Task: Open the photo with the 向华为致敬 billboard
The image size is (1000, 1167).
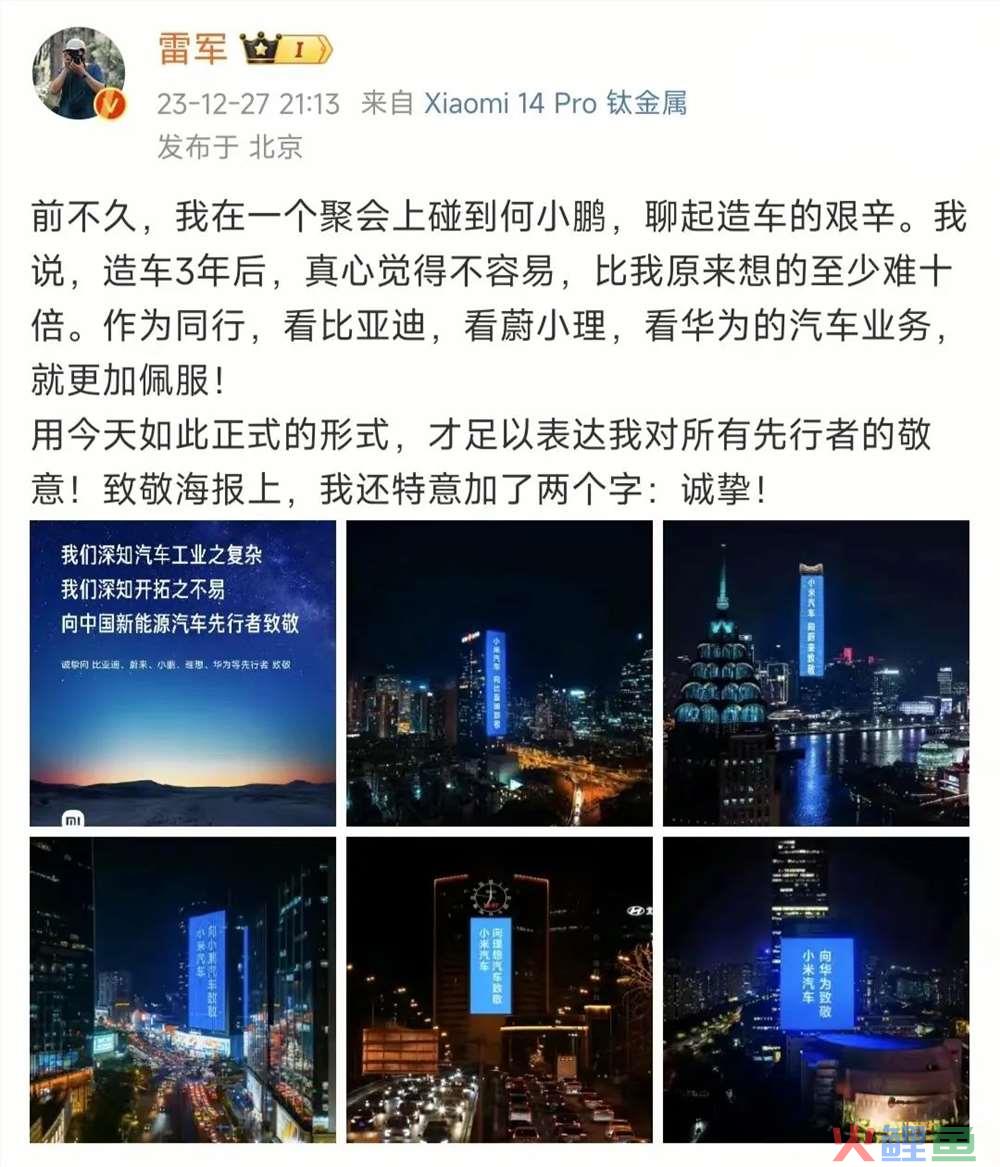Action: click(816, 990)
